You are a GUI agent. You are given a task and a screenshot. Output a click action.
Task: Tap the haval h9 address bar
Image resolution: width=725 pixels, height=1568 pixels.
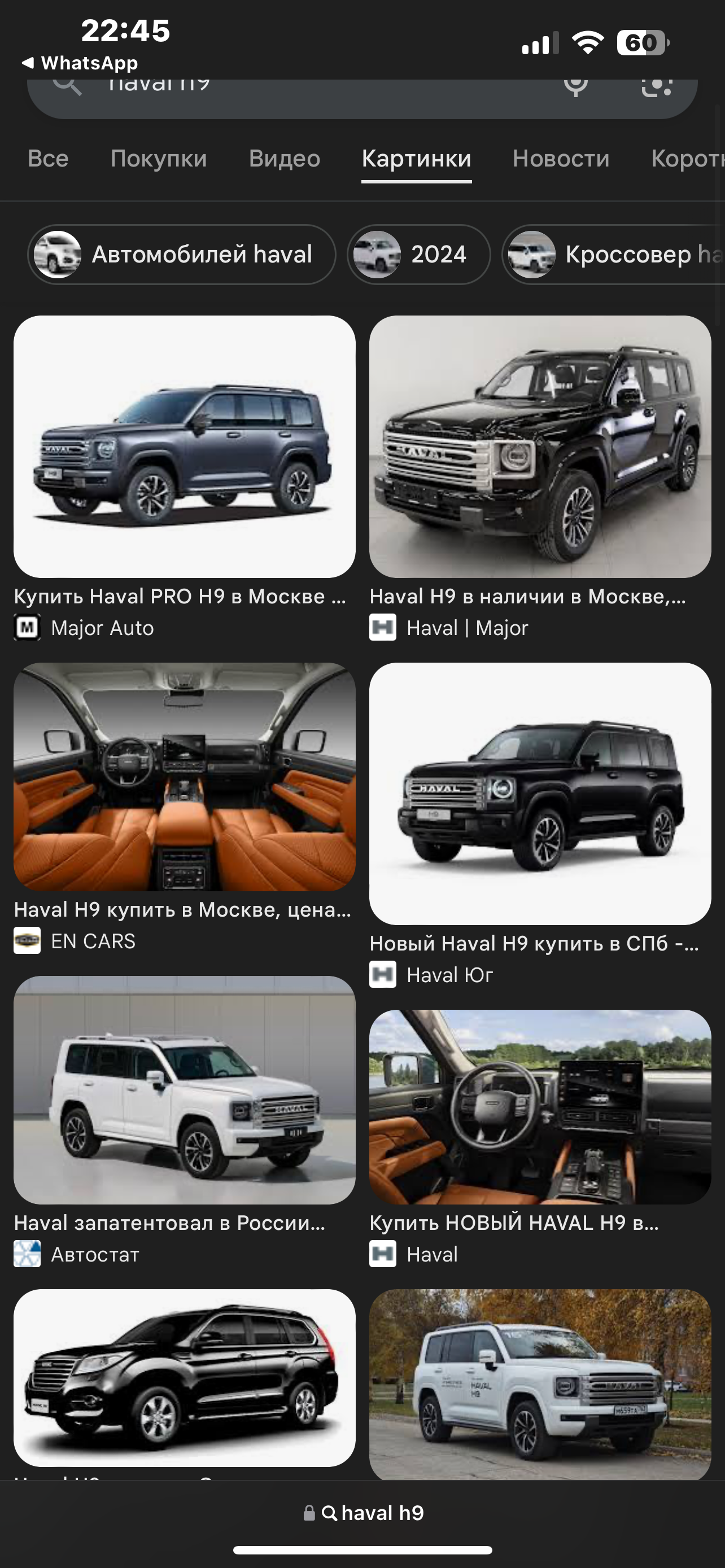[x=363, y=1513]
